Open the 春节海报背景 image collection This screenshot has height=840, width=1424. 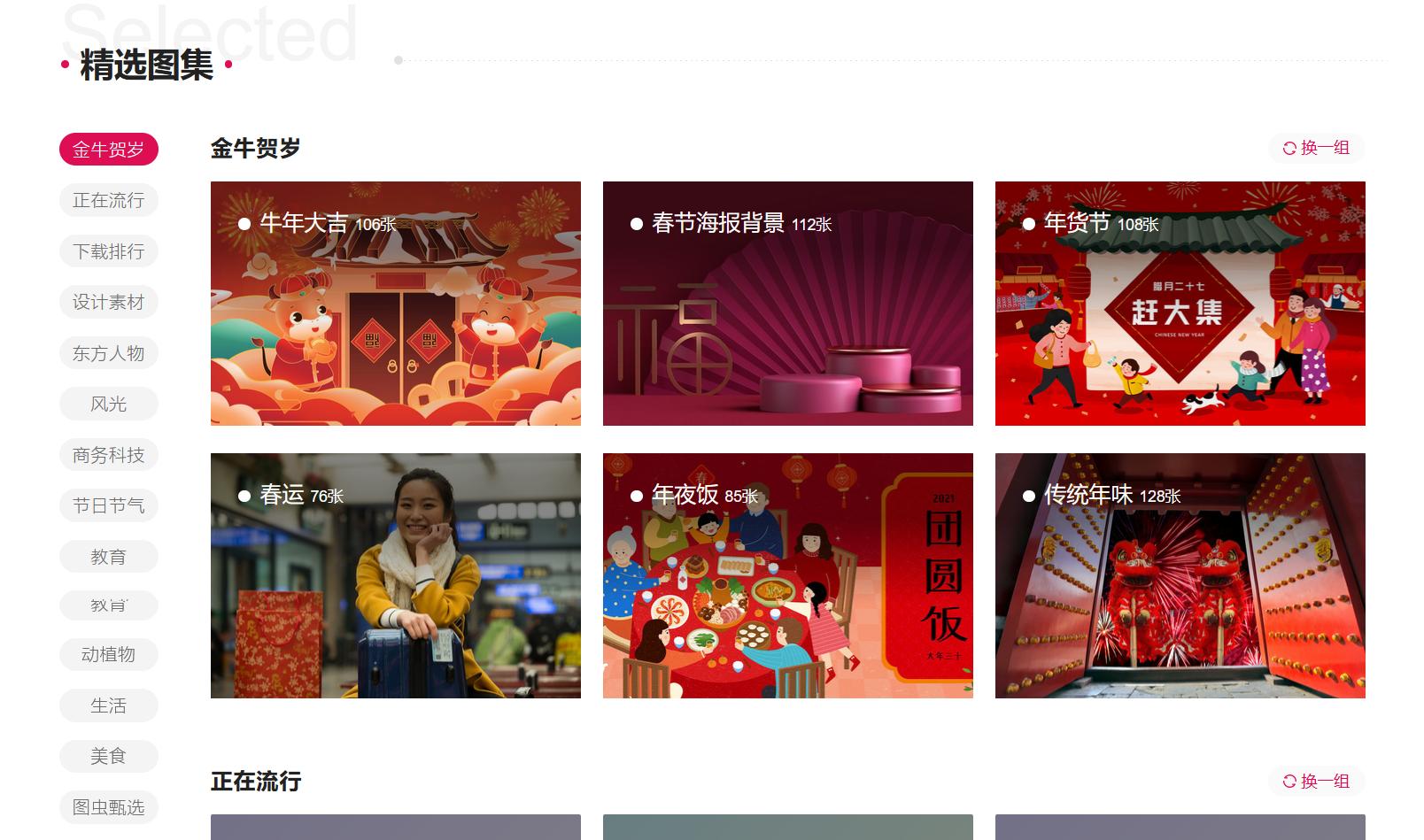(787, 304)
